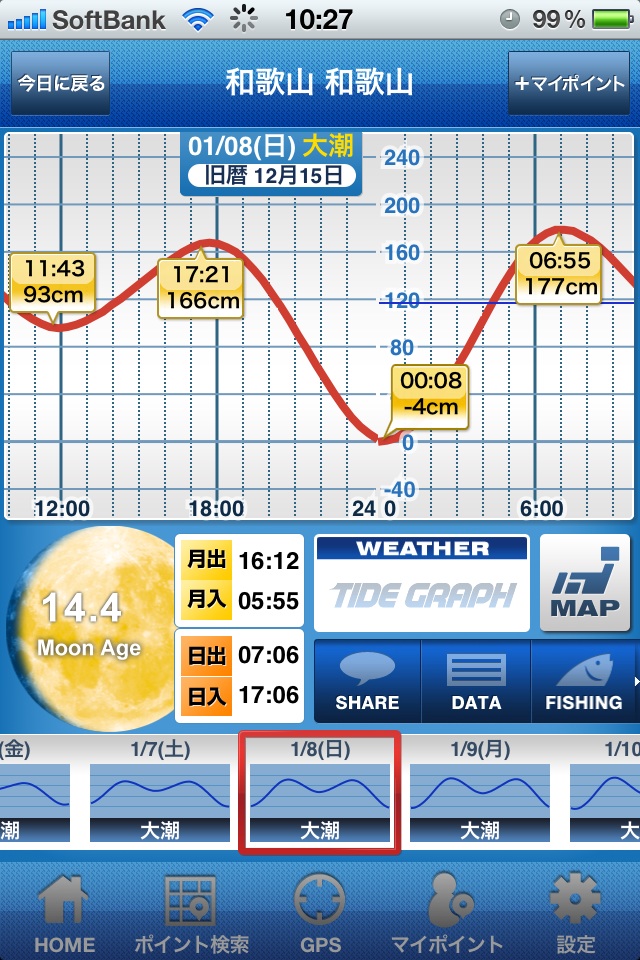Image resolution: width=640 pixels, height=960 pixels.
Task: Add location via +マイポイント button
Action: (569, 83)
